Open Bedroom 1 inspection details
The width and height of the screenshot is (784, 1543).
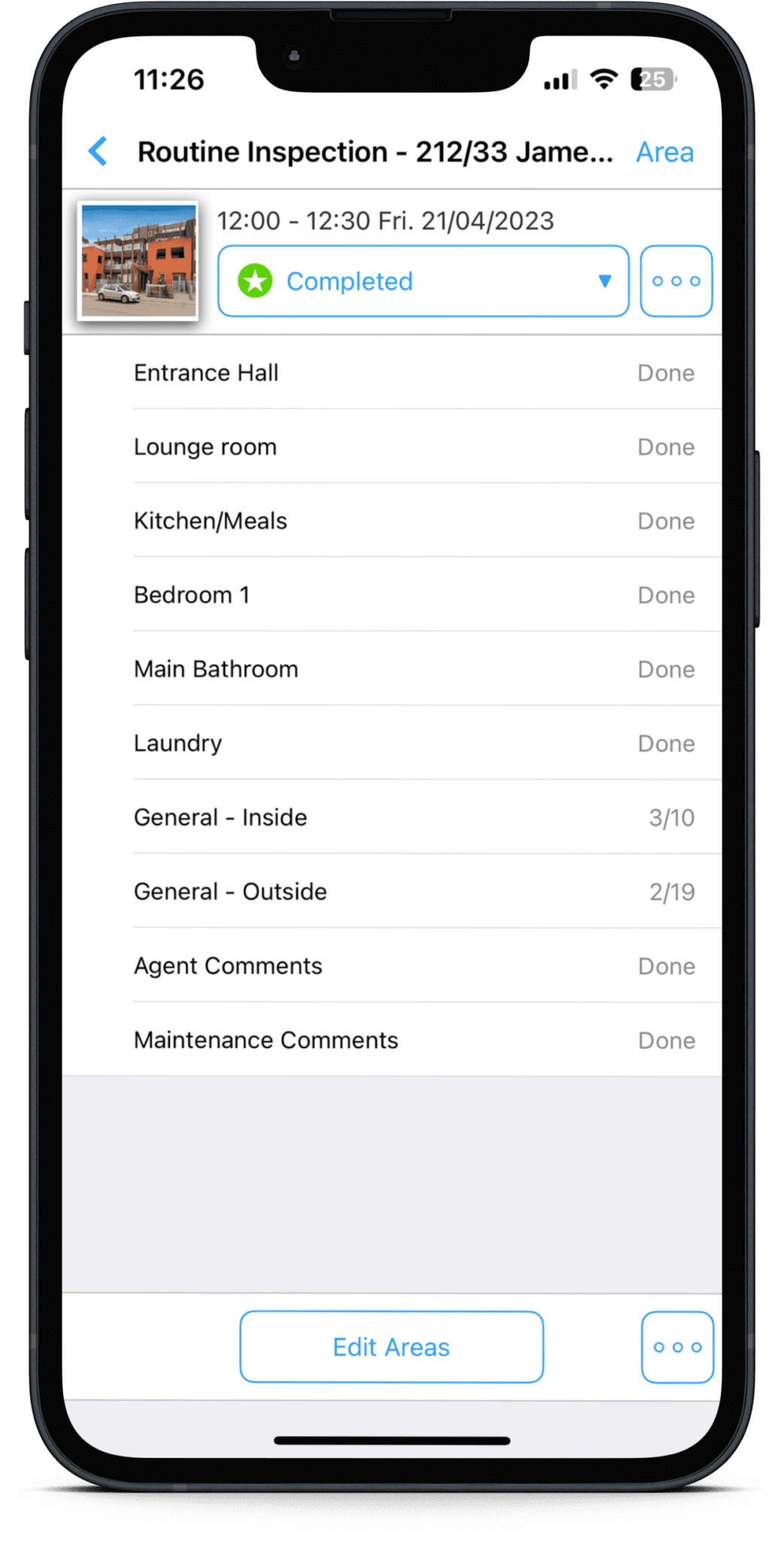click(392, 595)
